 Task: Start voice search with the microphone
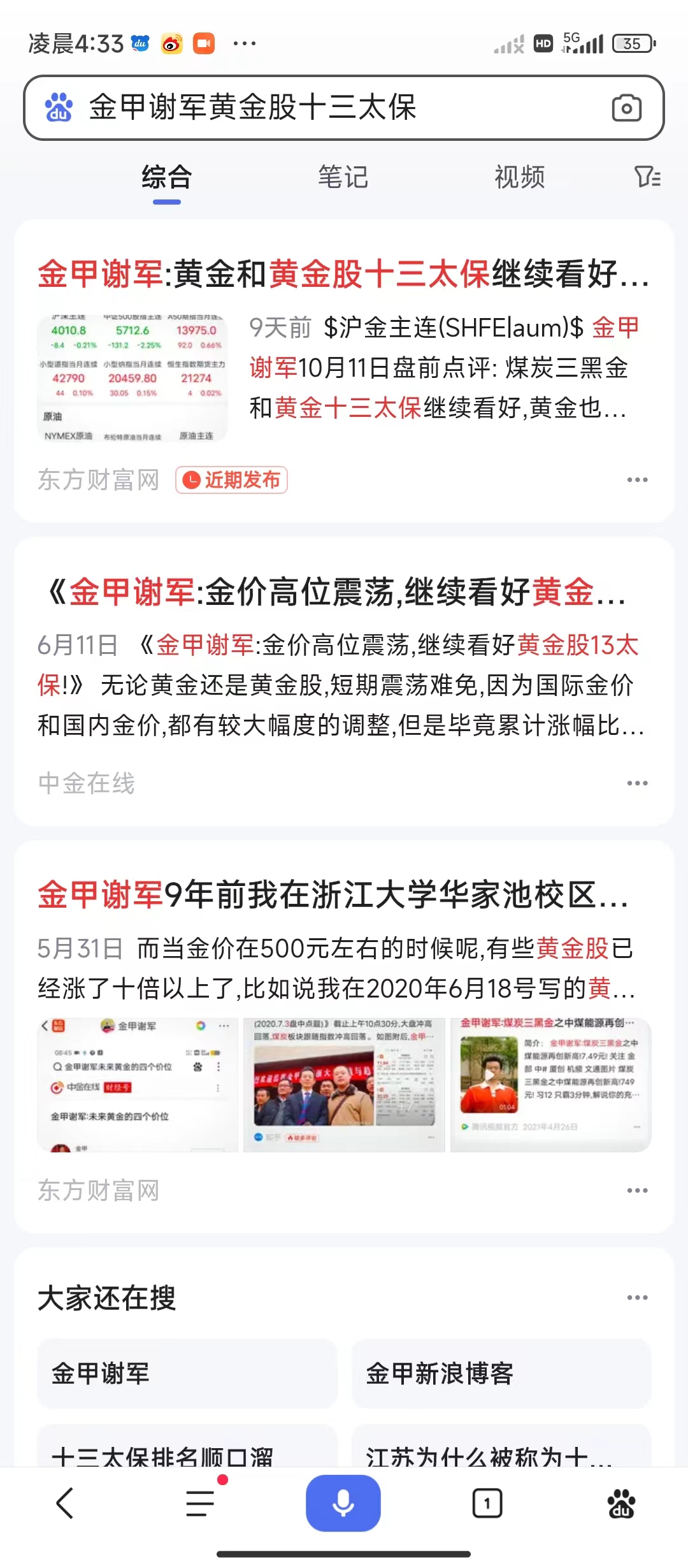(343, 1502)
